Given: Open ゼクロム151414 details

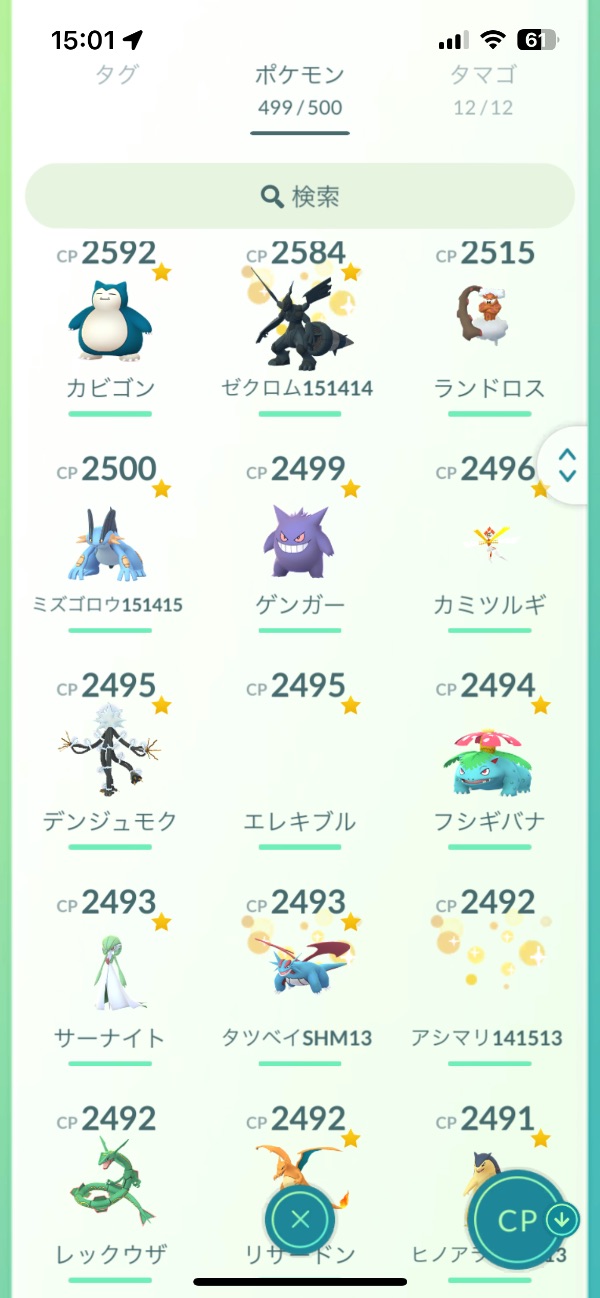Looking at the screenshot, I should (299, 322).
